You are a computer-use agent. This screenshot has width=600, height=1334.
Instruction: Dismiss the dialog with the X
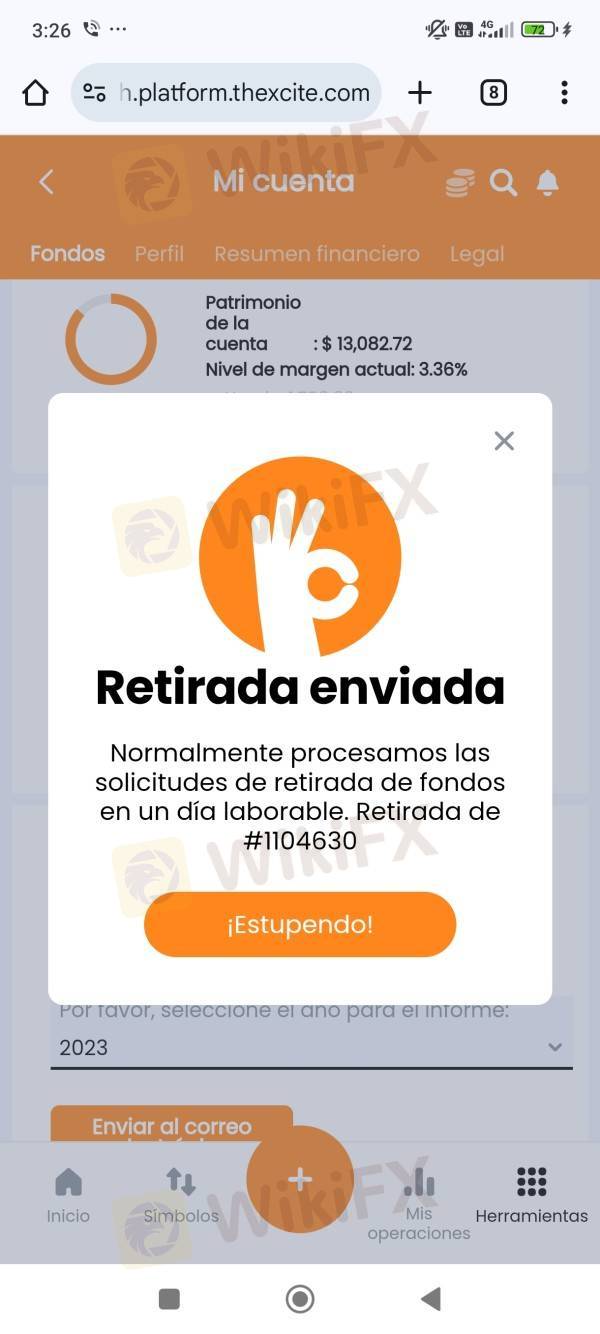[504, 441]
